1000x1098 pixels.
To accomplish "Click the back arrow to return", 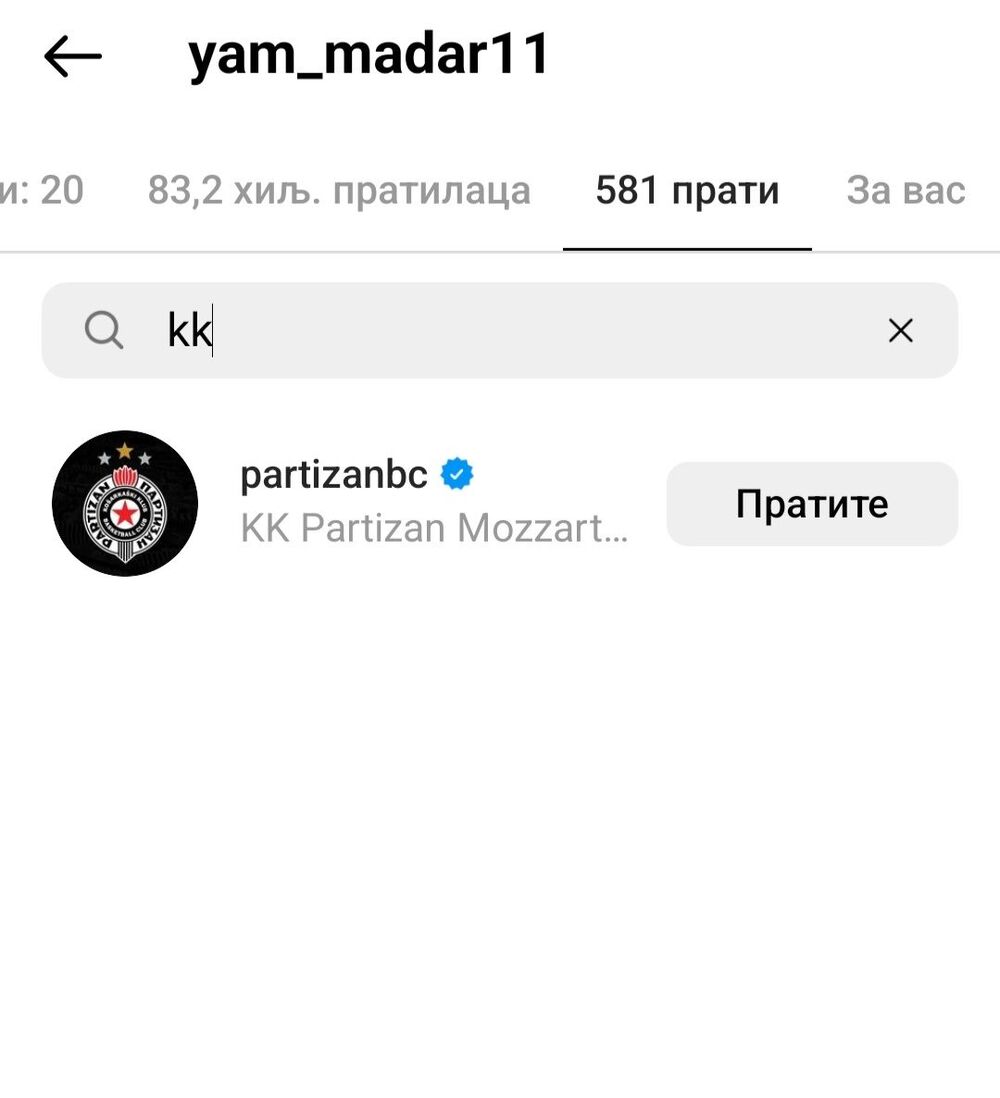I will tap(68, 55).
